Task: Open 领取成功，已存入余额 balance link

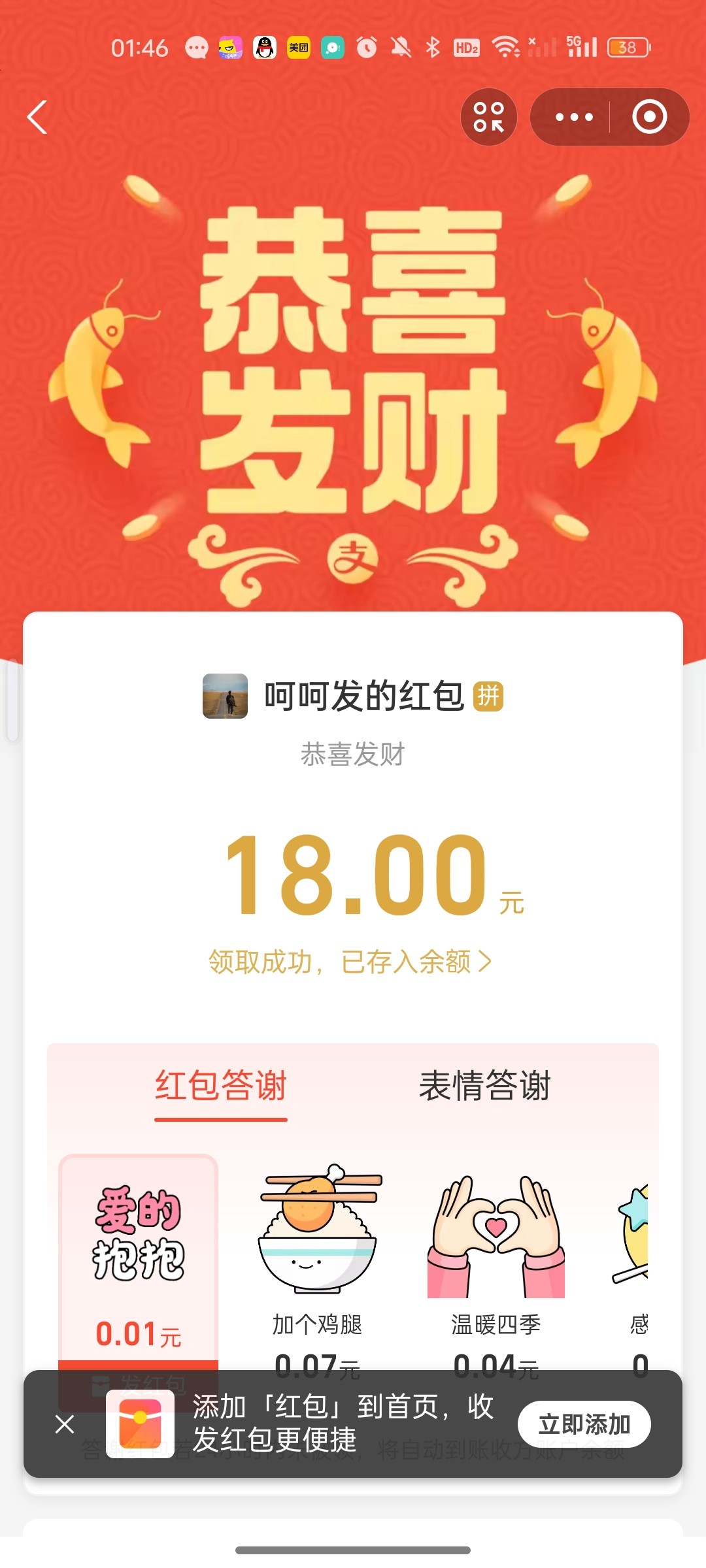Action: pyautogui.click(x=350, y=962)
